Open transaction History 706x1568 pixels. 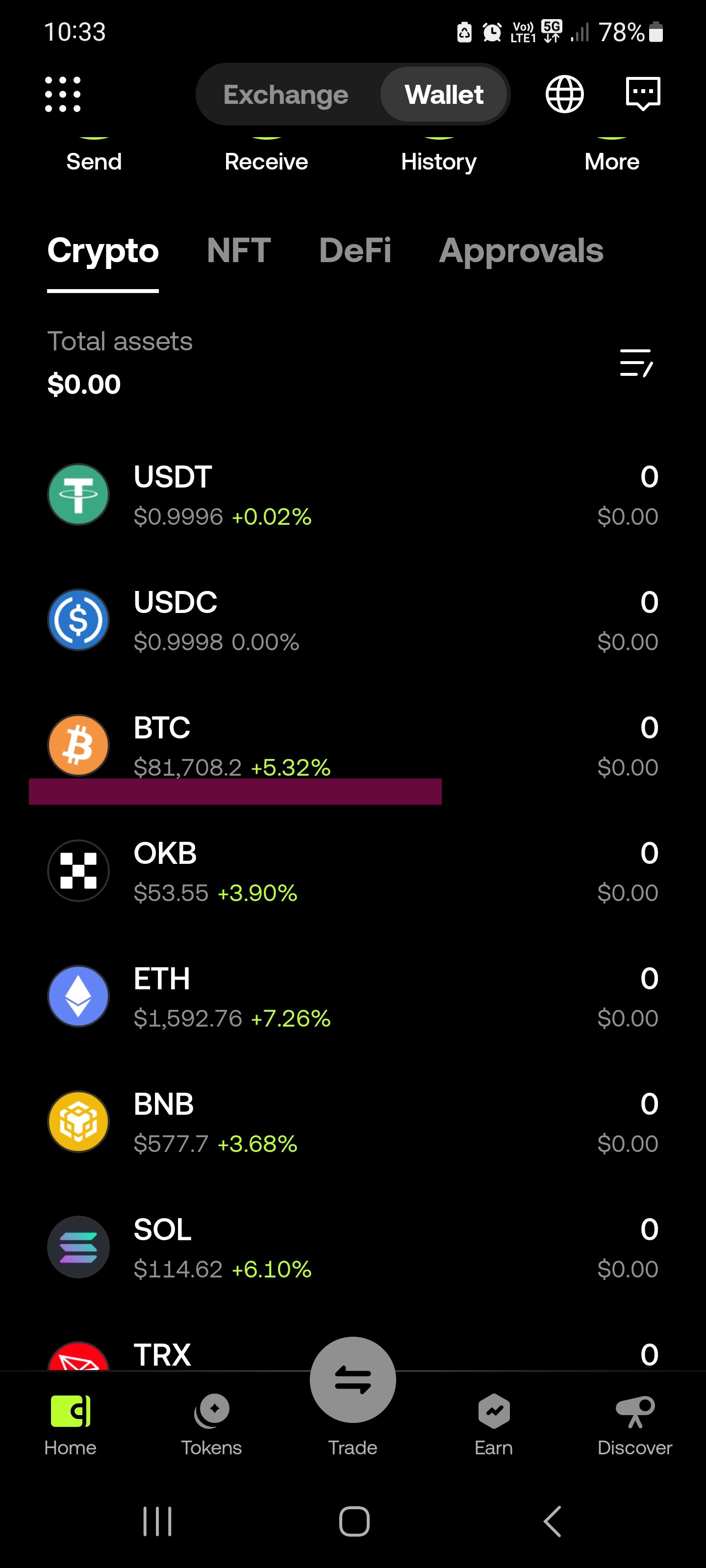[439, 161]
